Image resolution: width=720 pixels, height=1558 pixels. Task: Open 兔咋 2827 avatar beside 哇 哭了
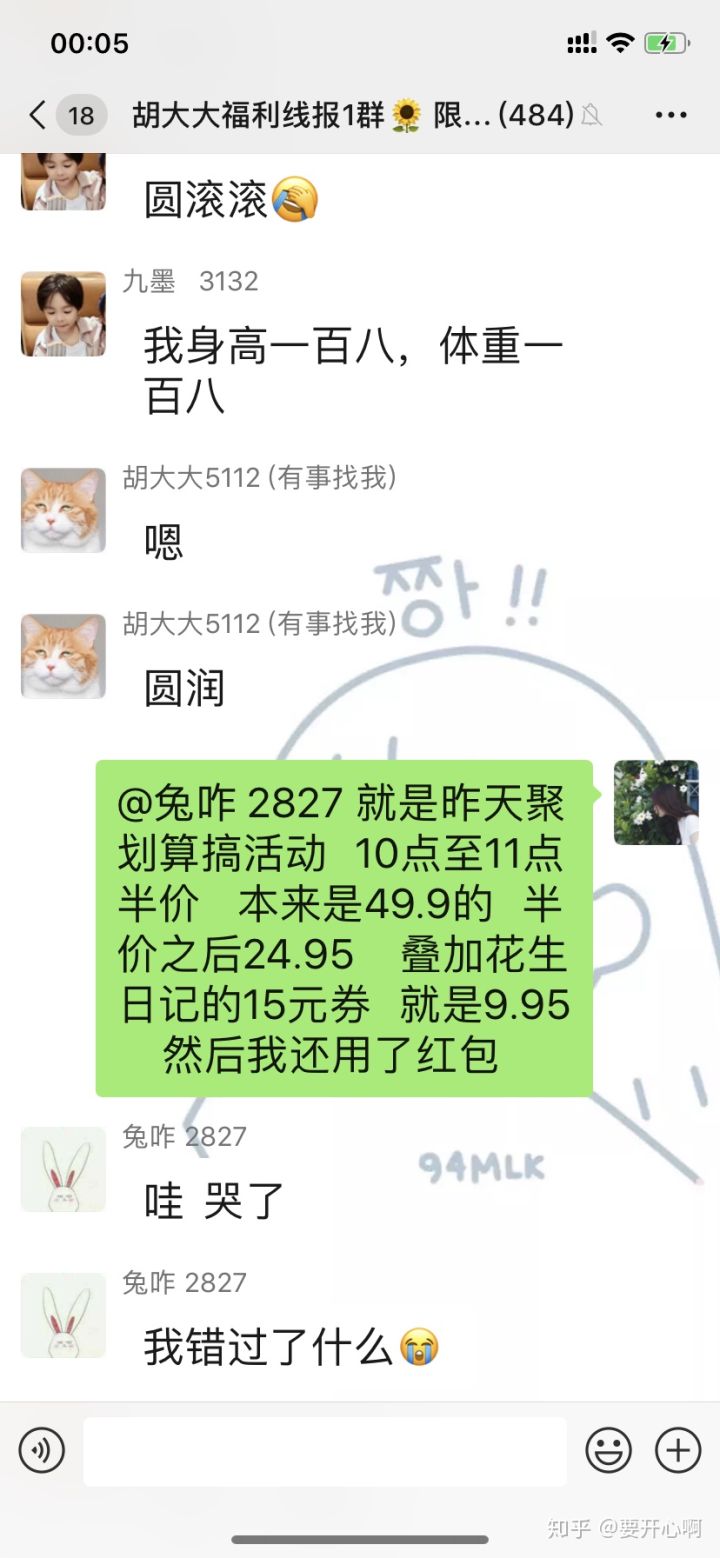pos(63,1170)
